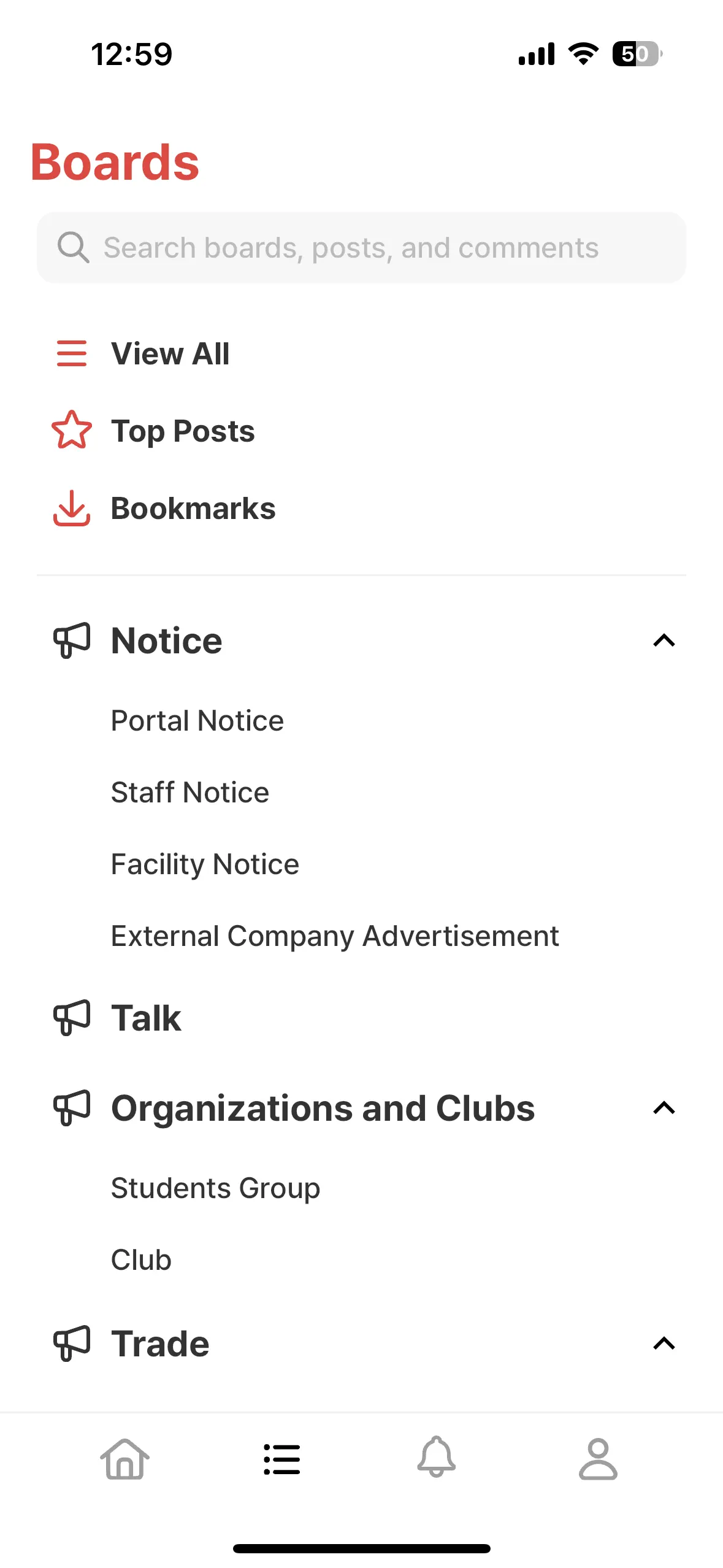Image resolution: width=723 pixels, height=1568 pixels.
Task: Open Portal Notice board
Action: (x=197, y=721)
